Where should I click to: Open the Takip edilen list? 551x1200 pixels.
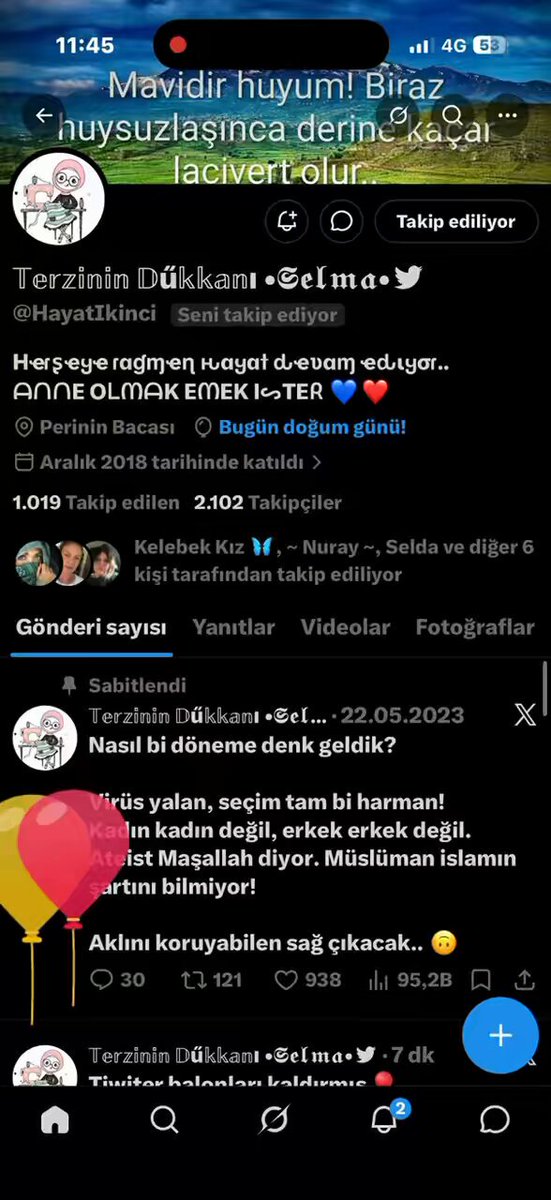[96, 503]
